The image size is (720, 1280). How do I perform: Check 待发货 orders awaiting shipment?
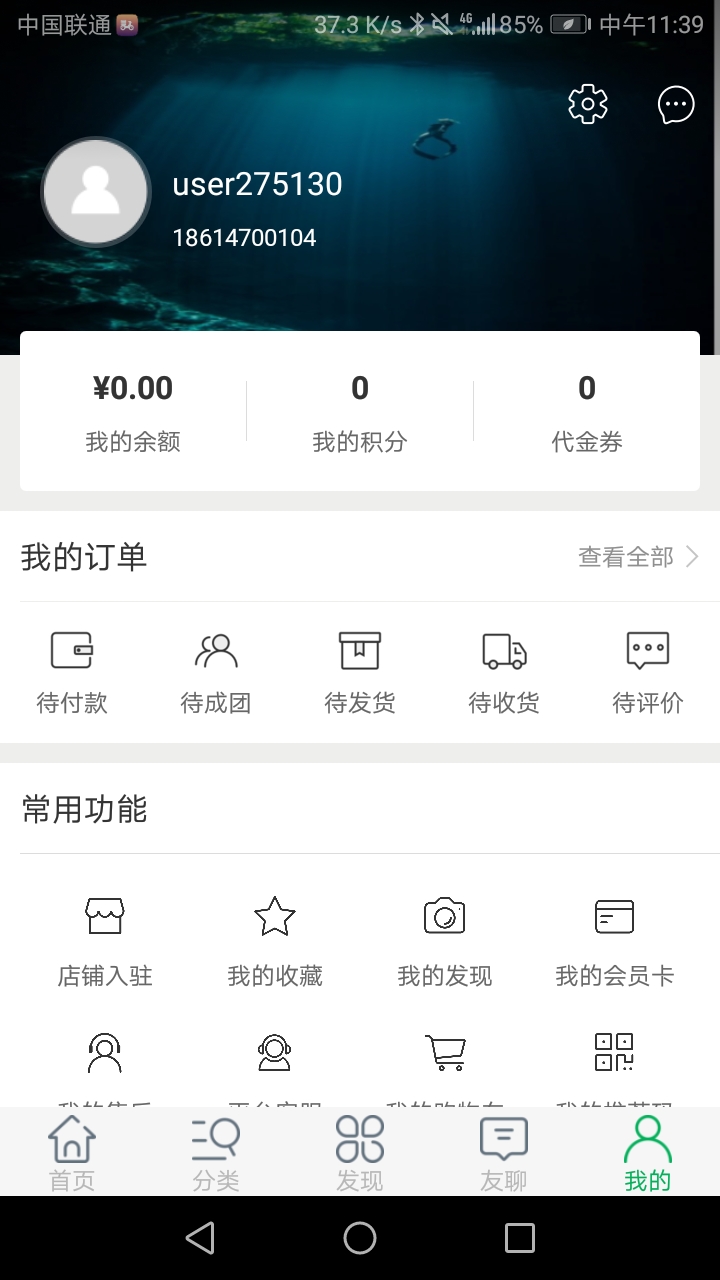360,670
